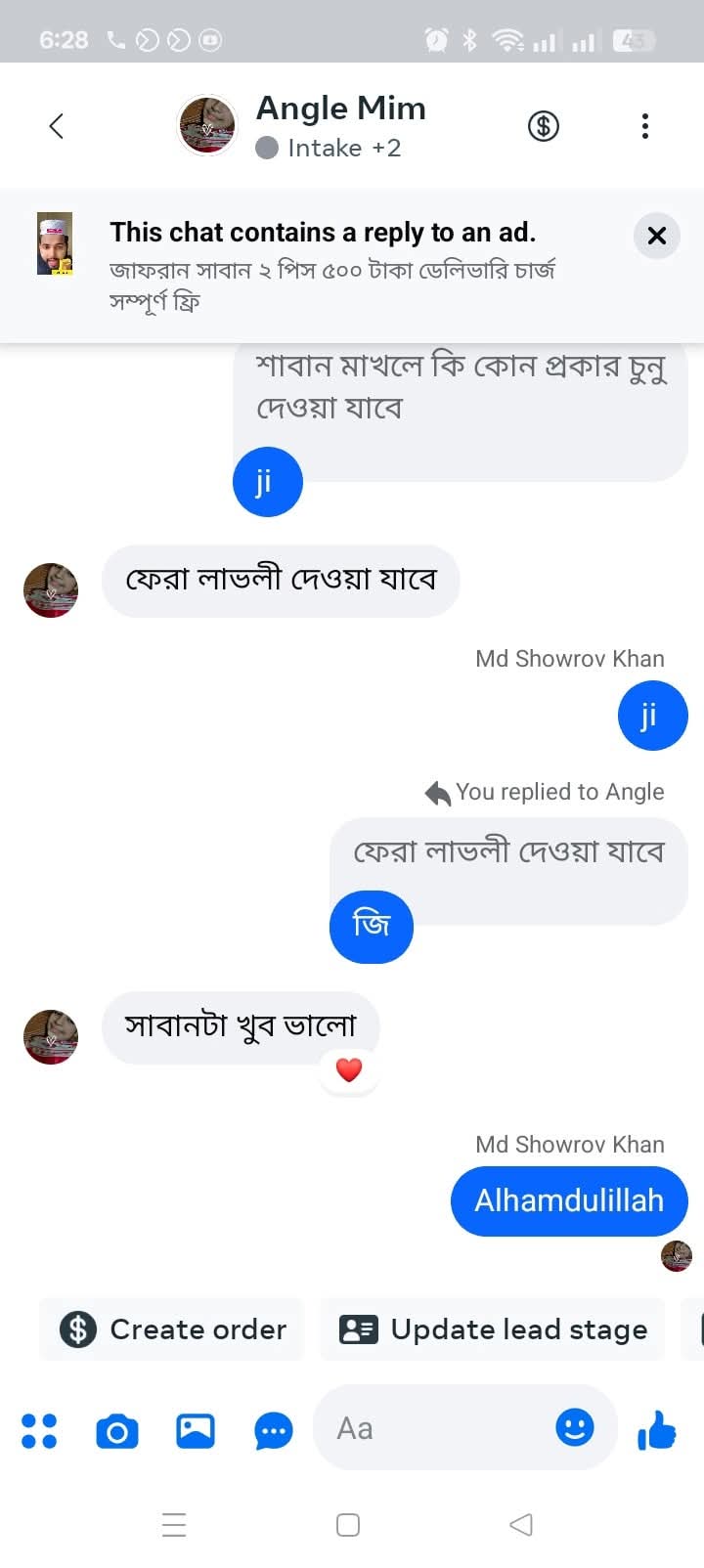The height and width of the screenshot is (1568, 704).
Task: Send a thumbs-up like
Action: point(657,1430)
